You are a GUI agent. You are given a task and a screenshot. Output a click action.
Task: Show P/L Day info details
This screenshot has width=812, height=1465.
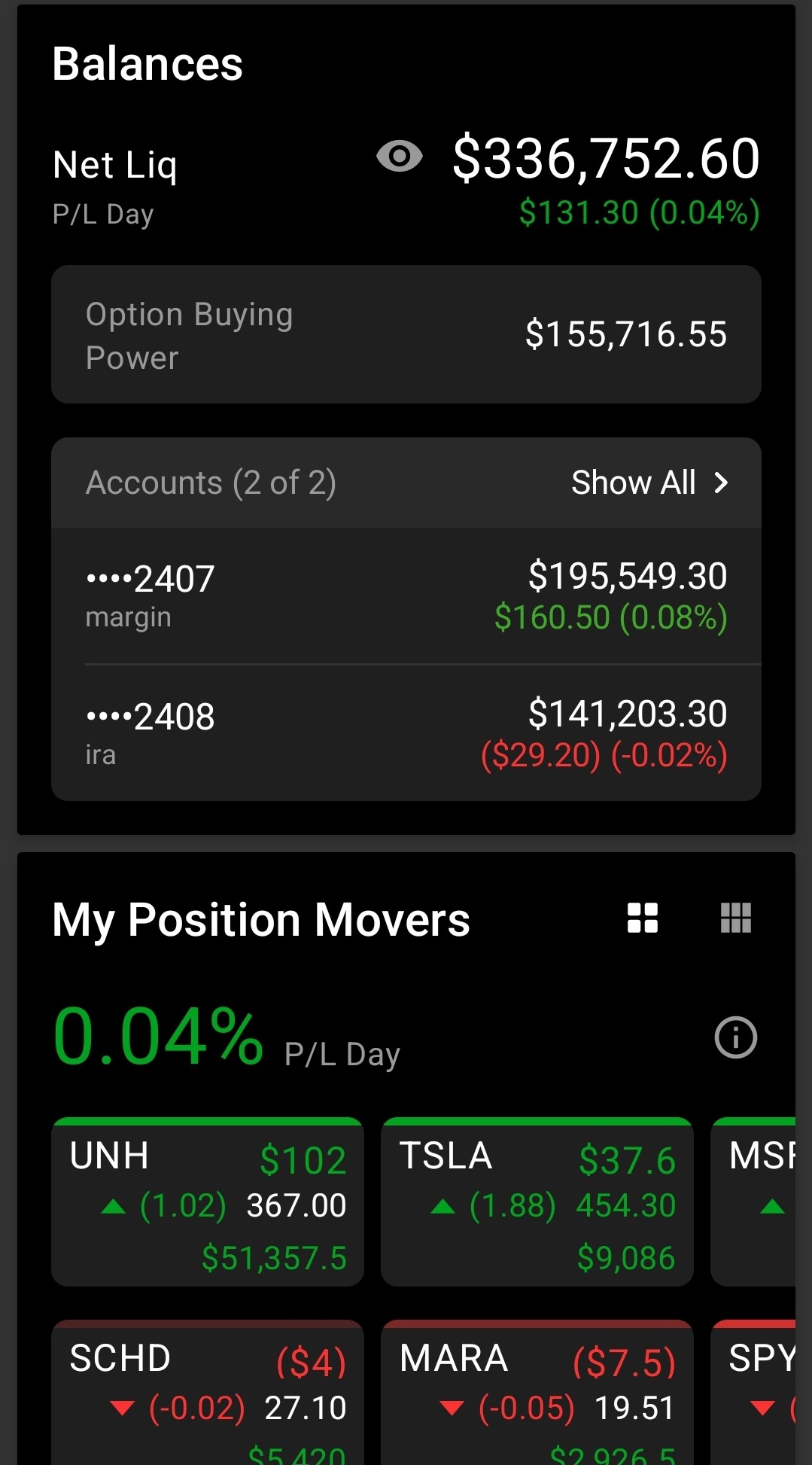pos(735,1037)
